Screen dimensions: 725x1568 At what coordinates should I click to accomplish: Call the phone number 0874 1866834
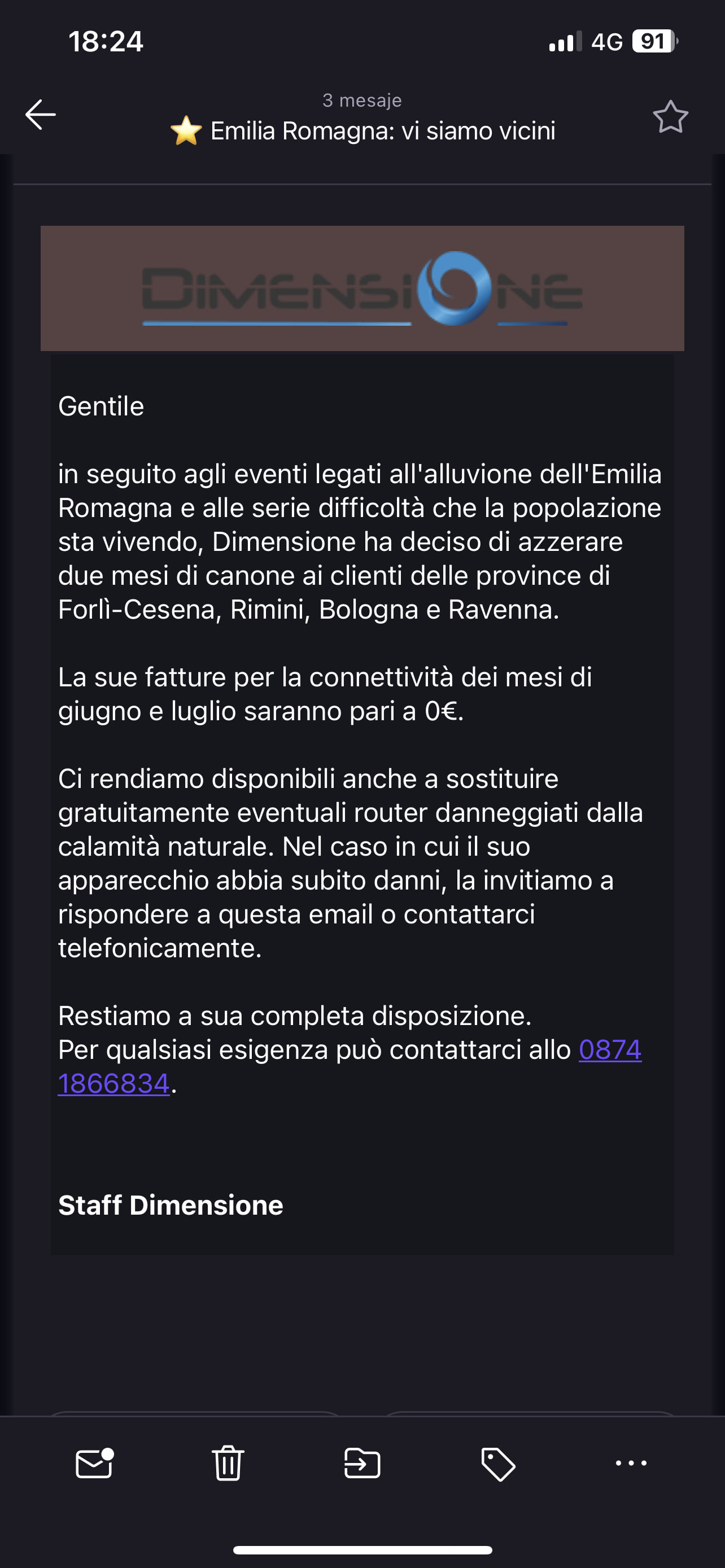(350, 1066)
